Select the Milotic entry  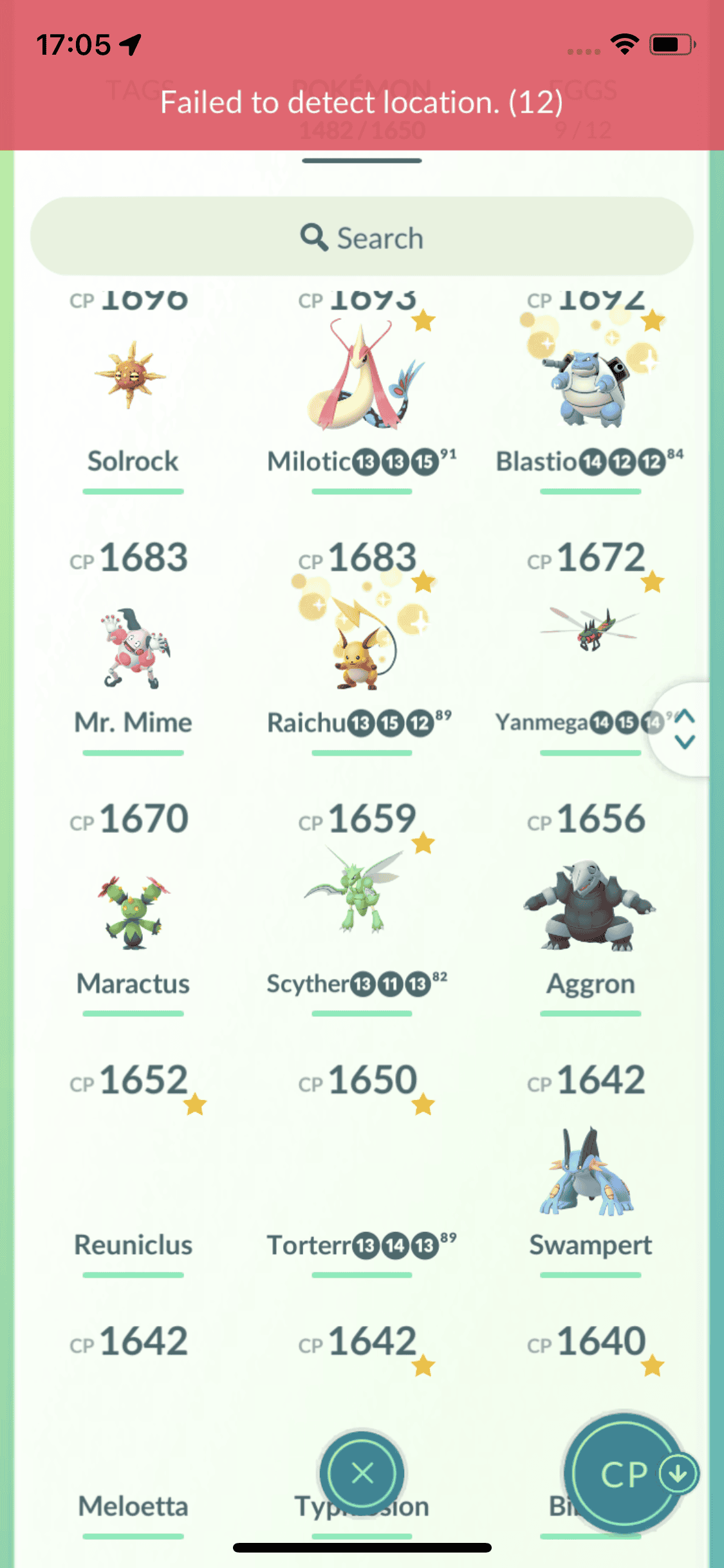pyautogui.click(x=362, y=386)
